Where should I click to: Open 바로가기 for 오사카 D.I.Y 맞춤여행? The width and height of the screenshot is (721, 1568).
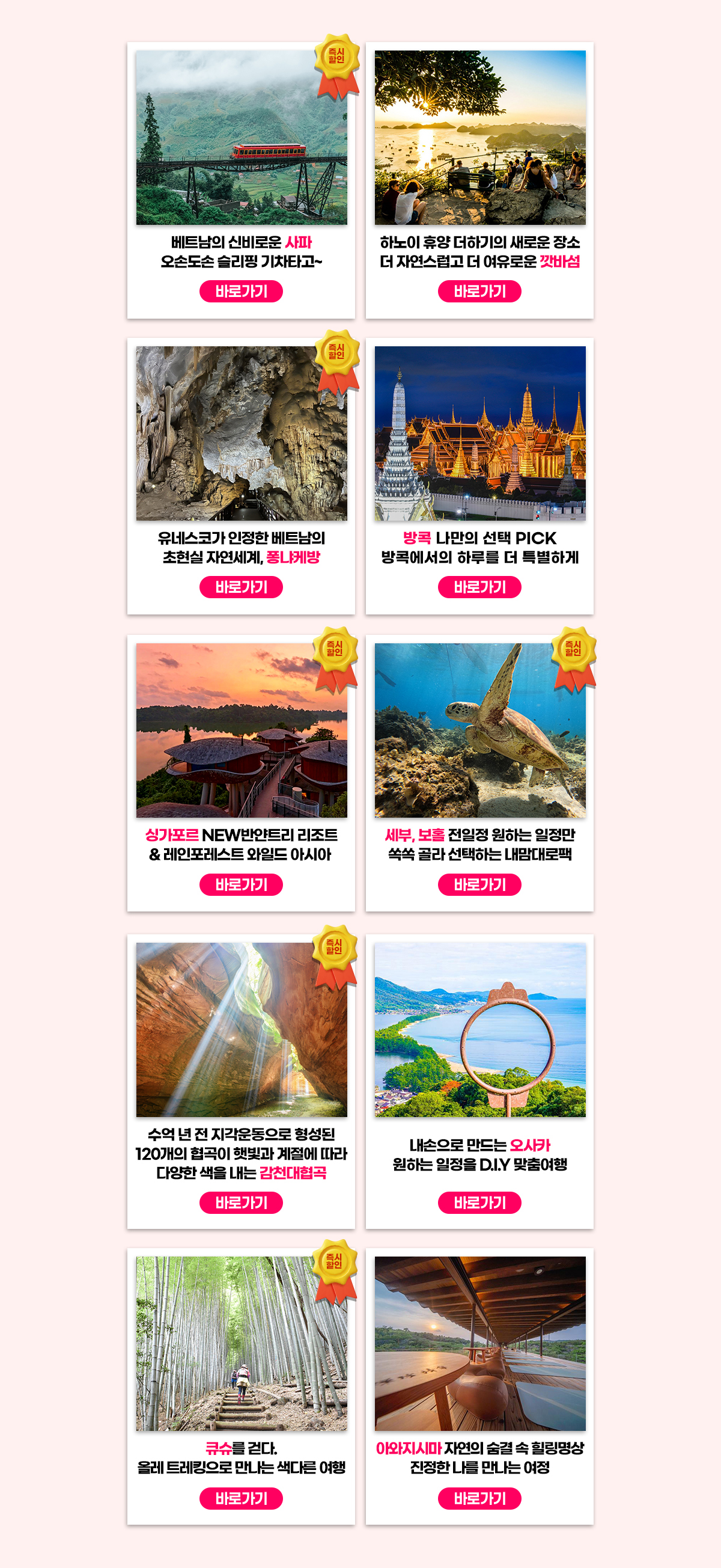tap(479, 1203)
